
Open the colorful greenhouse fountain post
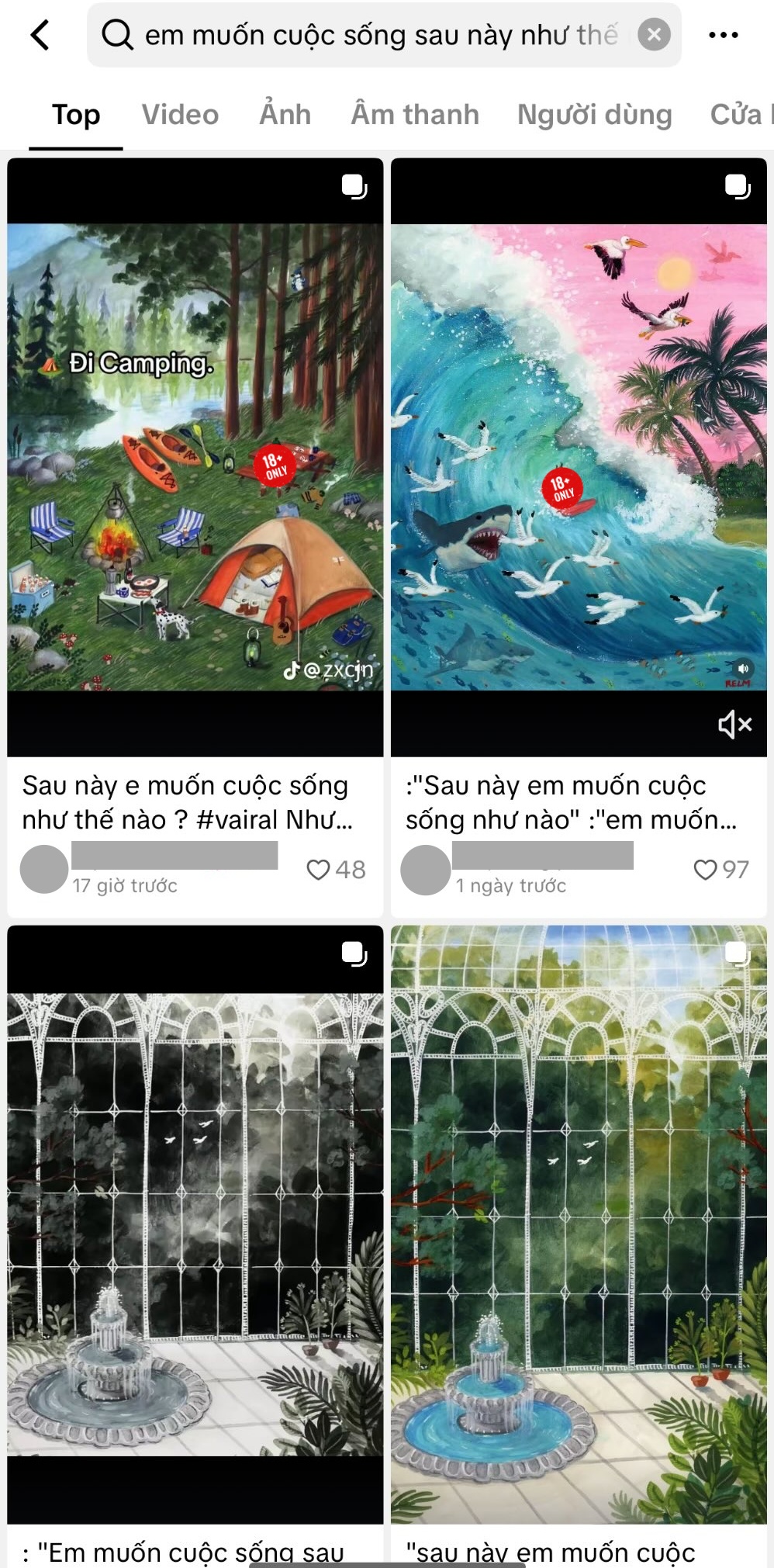[x=579, y=1224]
